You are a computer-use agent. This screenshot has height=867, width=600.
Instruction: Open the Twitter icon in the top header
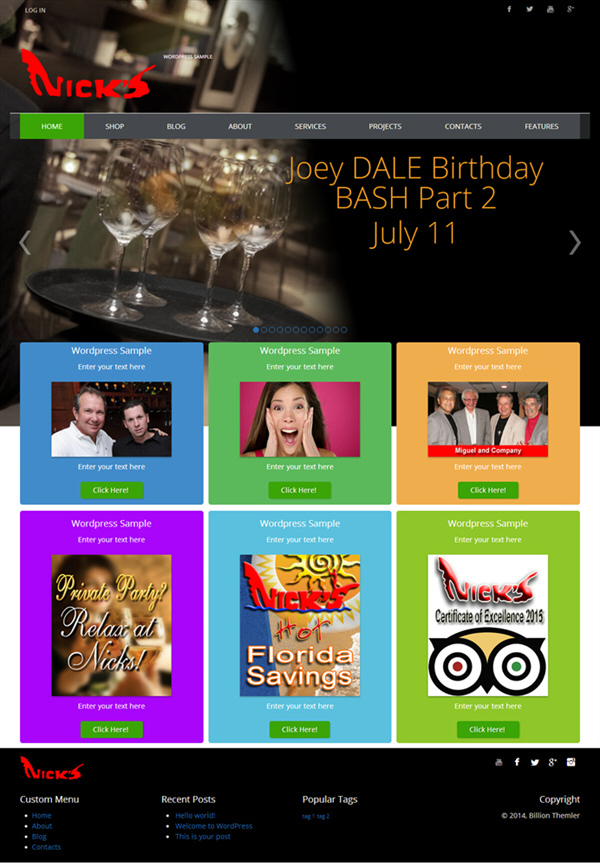pyautogui.click(x=529, y=9)
